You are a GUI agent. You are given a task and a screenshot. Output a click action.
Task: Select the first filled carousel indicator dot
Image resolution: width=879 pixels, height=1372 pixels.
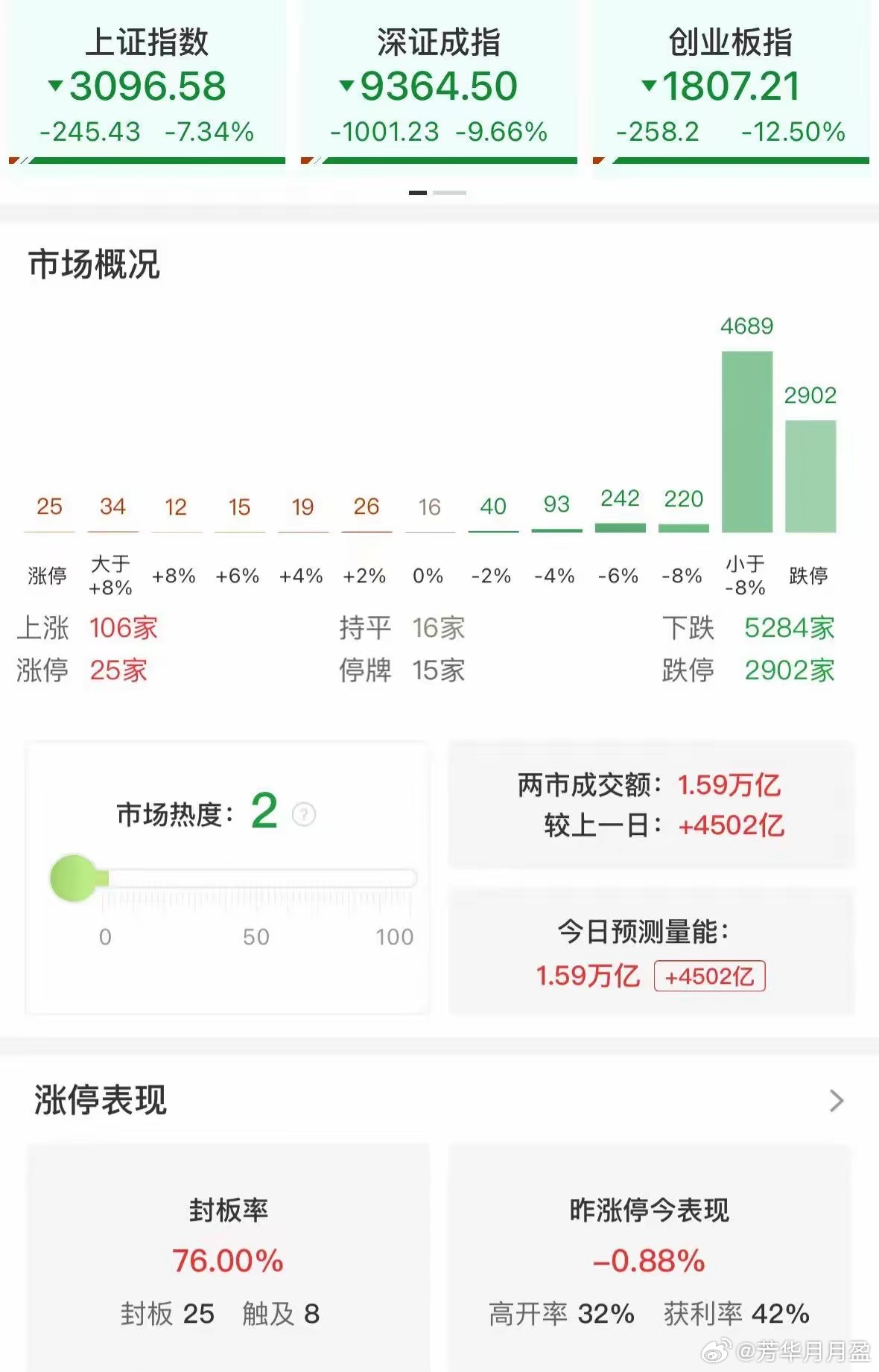[x=418, y=192]
